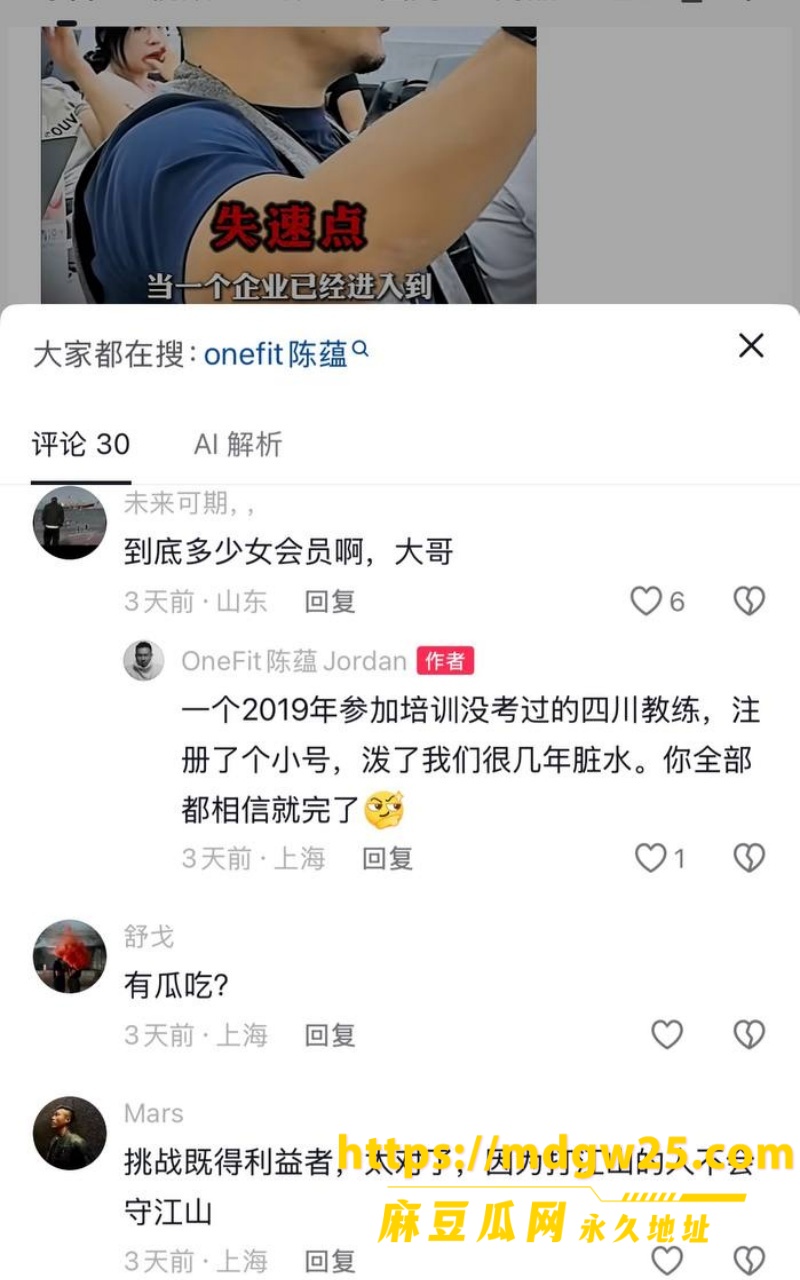Like OneFit陈蕴 Jordan's reply
Screen dimensions: 800x1280
[661, 858]
